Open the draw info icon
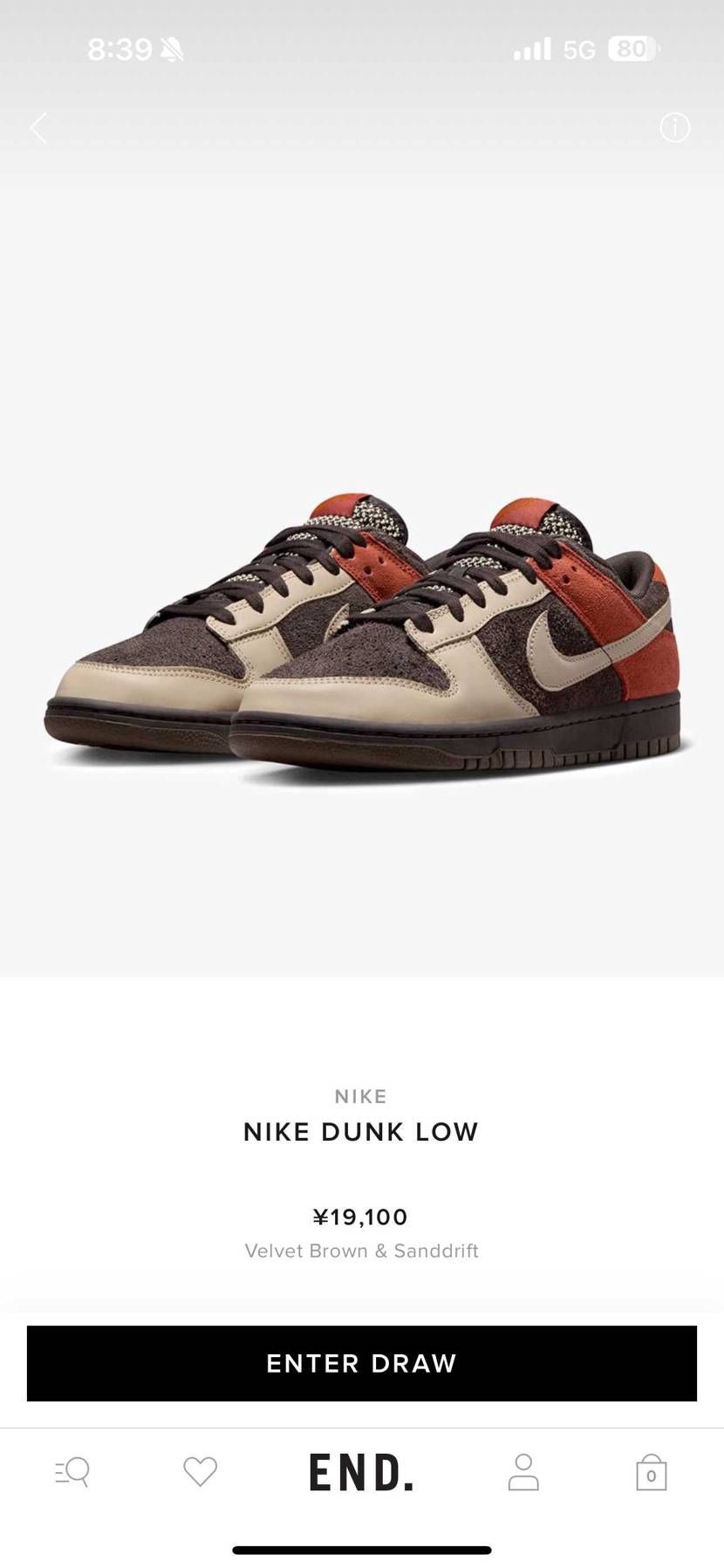This screenshot has height=1568, width=724. pyautogui.click(x=674, y=128)
